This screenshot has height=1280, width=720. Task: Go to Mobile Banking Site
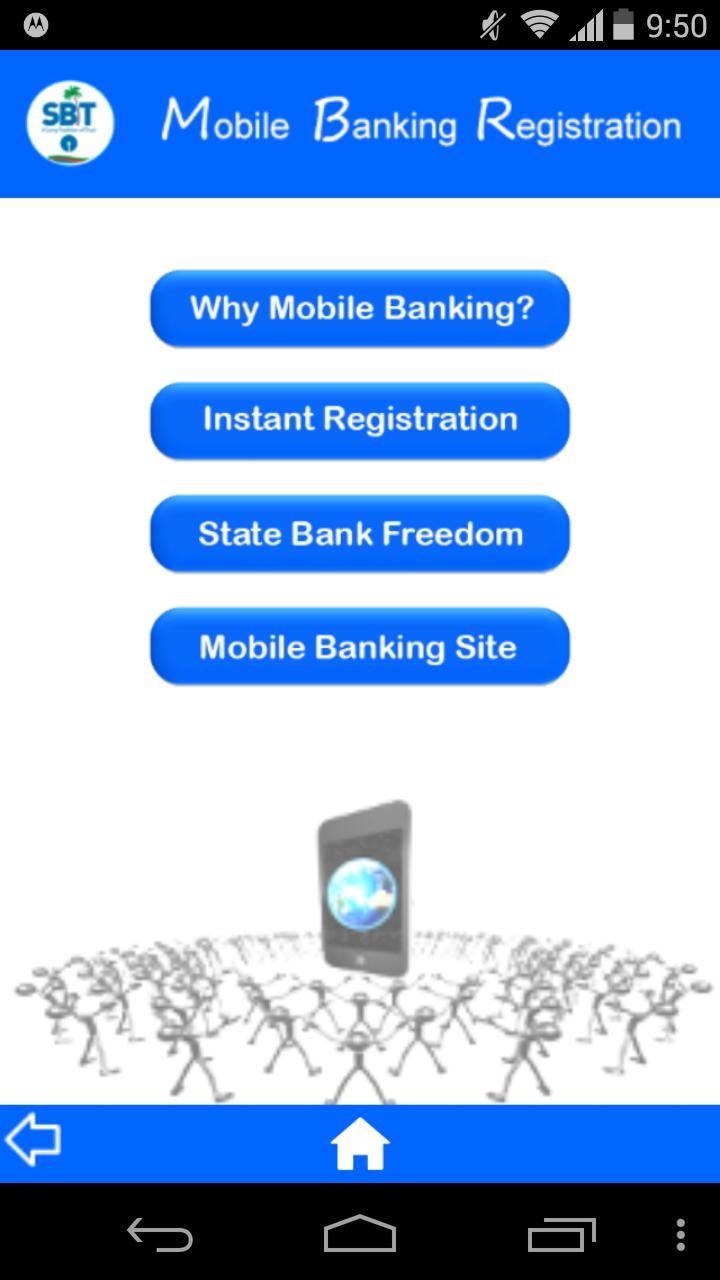(360, 646)
